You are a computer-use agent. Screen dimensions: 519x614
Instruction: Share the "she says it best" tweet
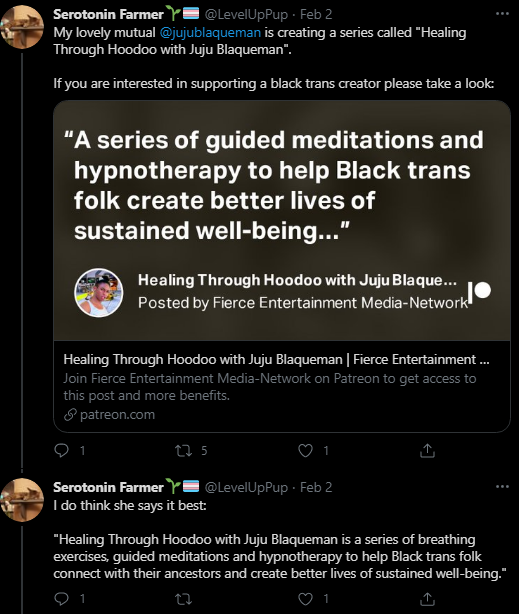(427, 599)
